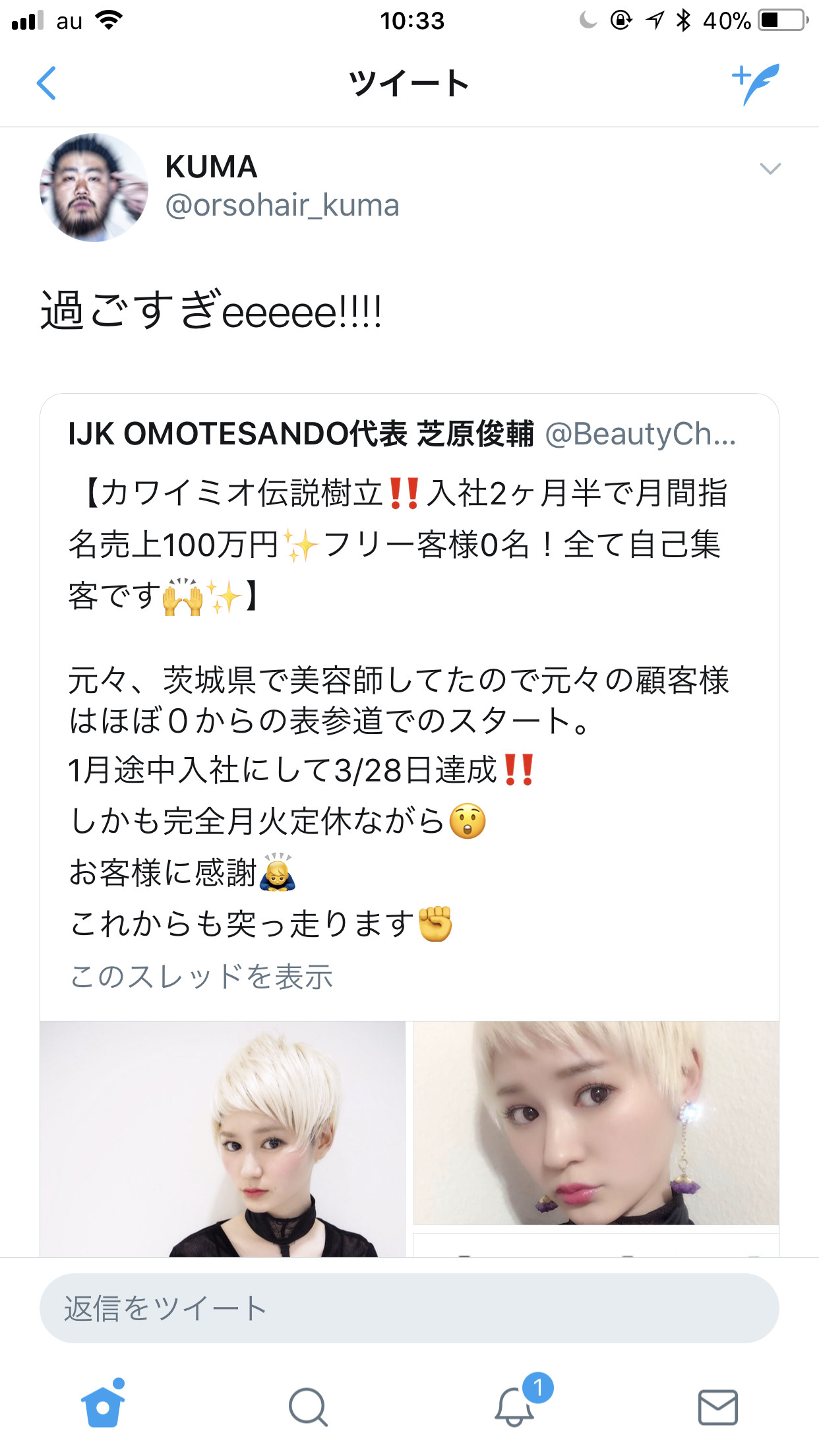The width and height of the screenshot is (819, 1456).
Task: View the left blonde hairstyle photo
Action: (223, 1139)
